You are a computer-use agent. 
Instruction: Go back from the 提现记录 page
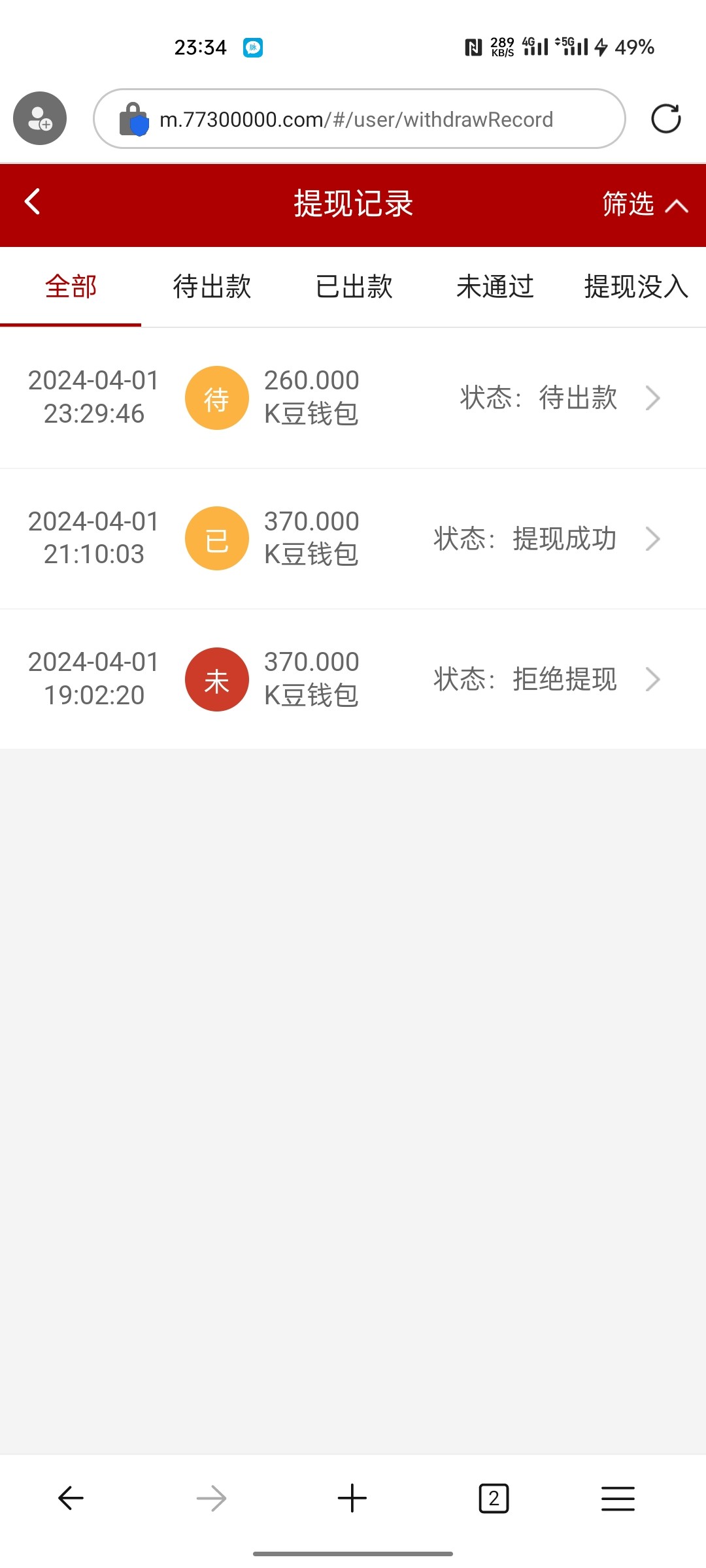(x=33, y=202)
